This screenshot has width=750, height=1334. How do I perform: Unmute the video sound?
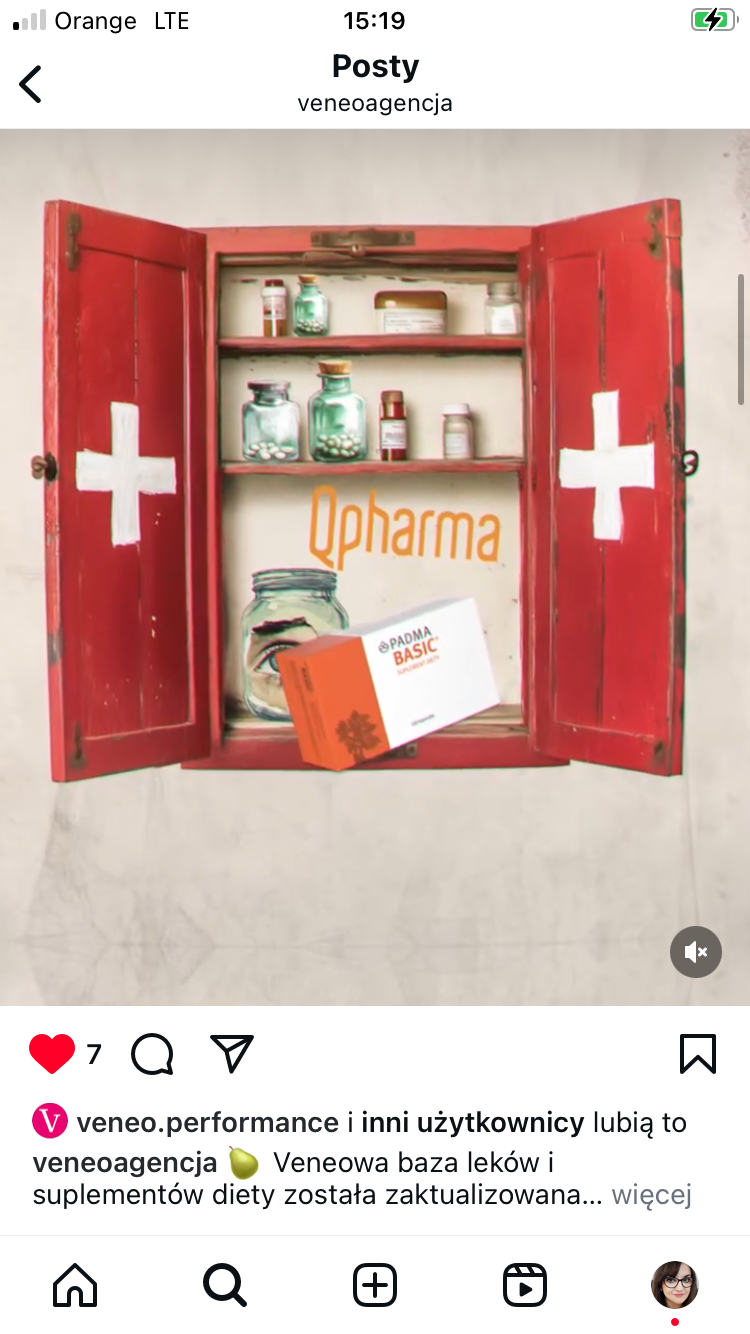coord(696,952)
